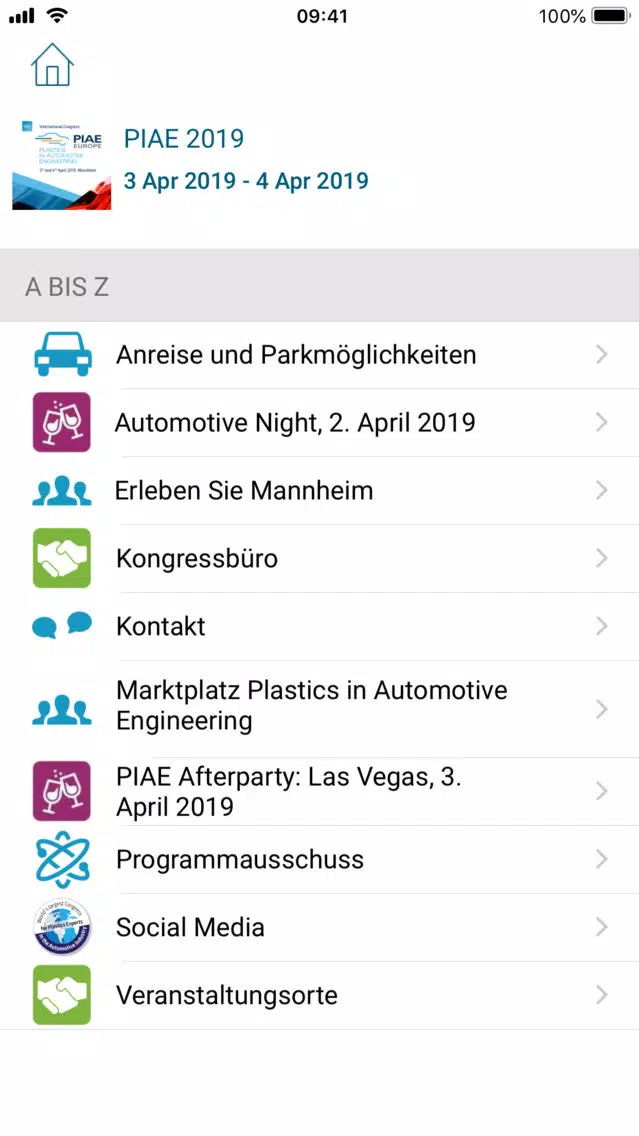Select Erleben Sie Mannheim
Viewport: 639px width, 1136px height.
(x=320, y=490)
